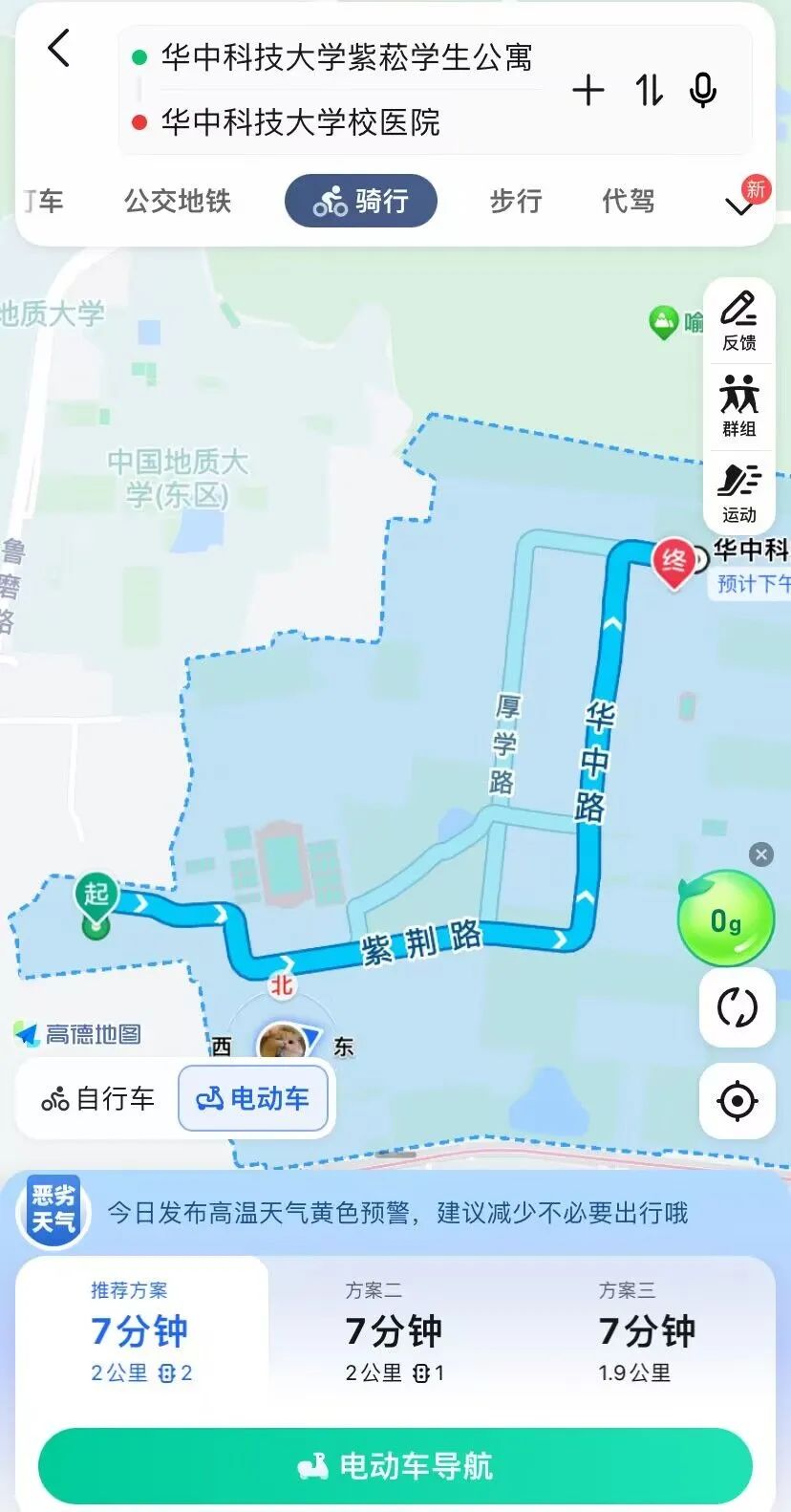Add a waypoint with the plus icon
This screenshot has height=1512, width=791.
pyautogui.click(x=588, y=91)
